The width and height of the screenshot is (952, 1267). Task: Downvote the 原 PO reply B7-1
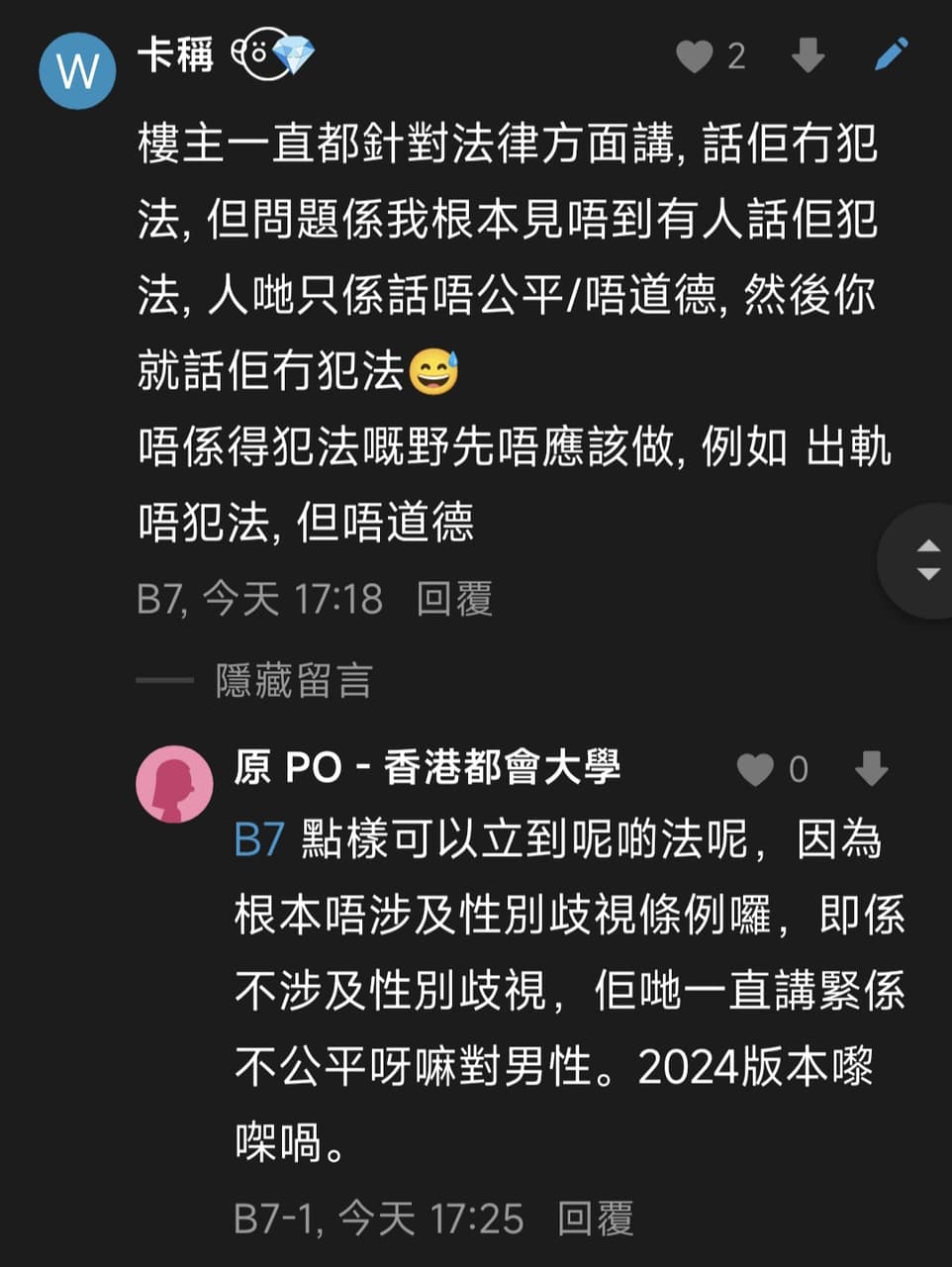click(x=871, y=769)
